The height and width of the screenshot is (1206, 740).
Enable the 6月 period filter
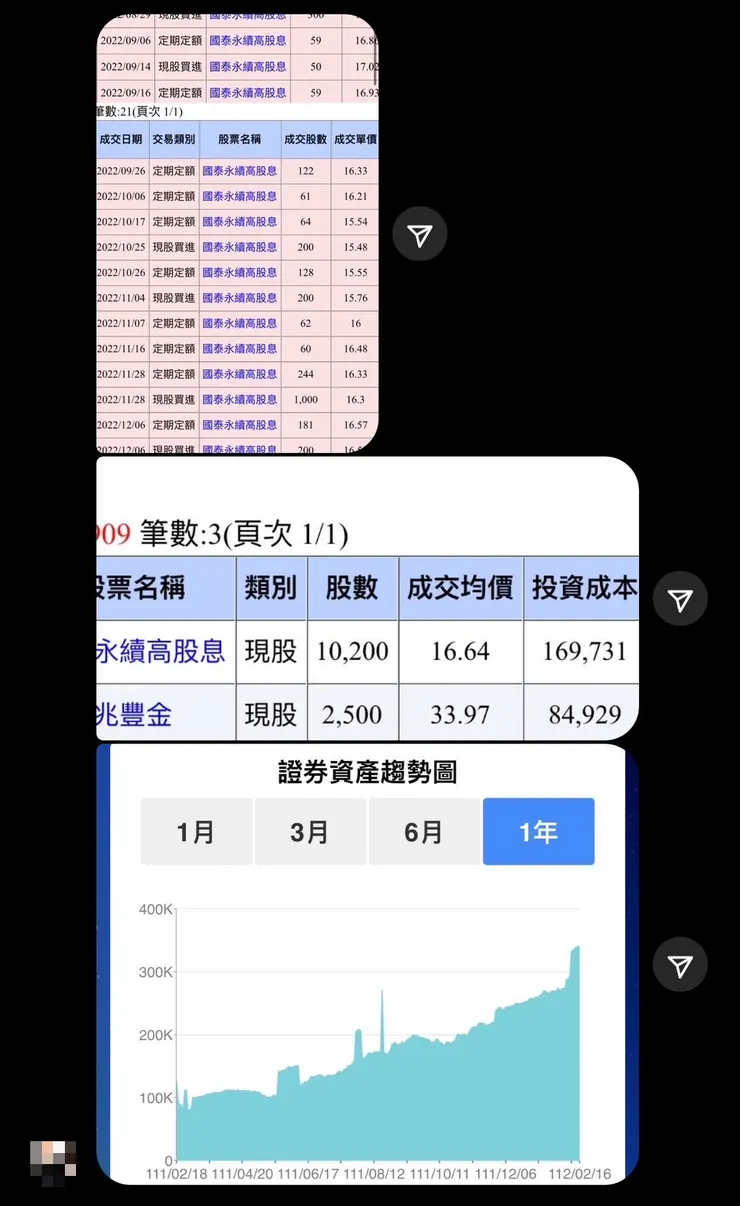click(x=424, y=831)
